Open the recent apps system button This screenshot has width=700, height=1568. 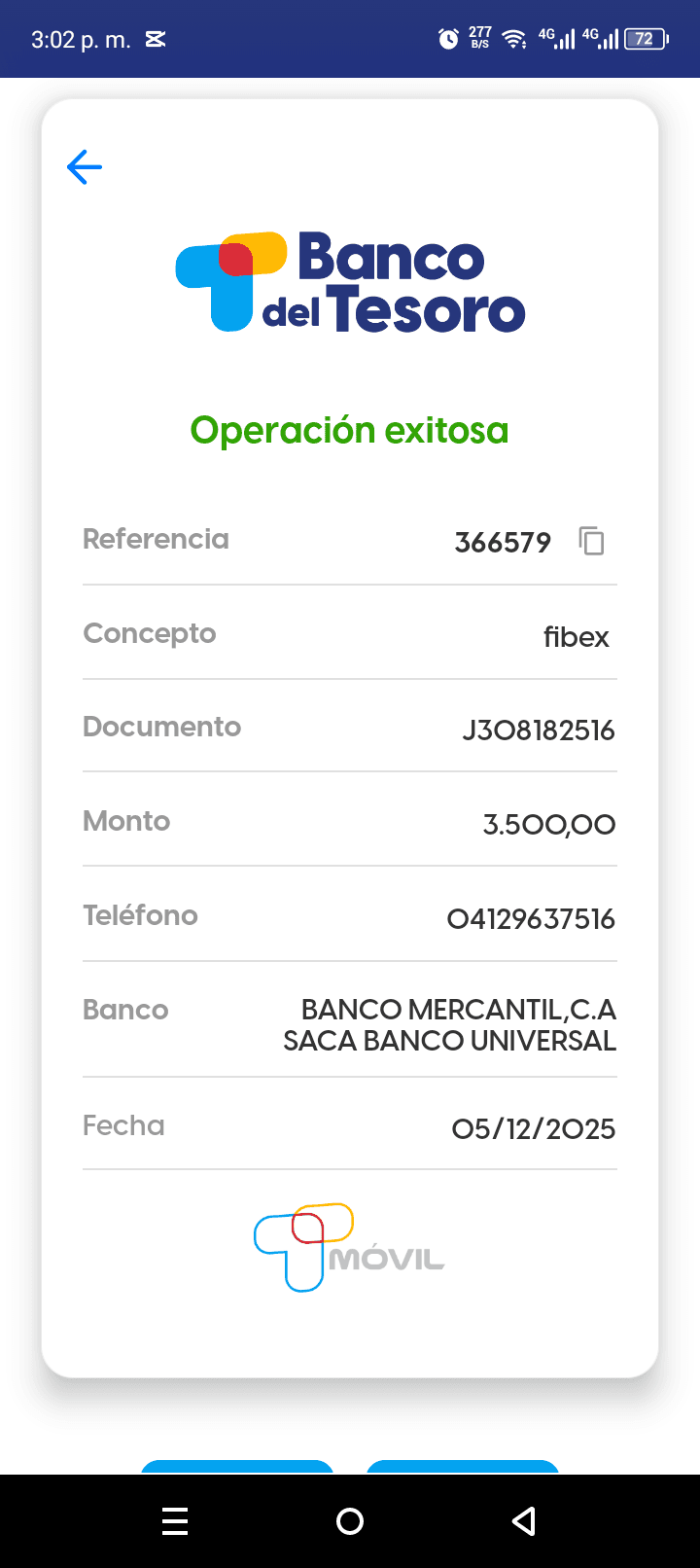tap(175, 1521)
